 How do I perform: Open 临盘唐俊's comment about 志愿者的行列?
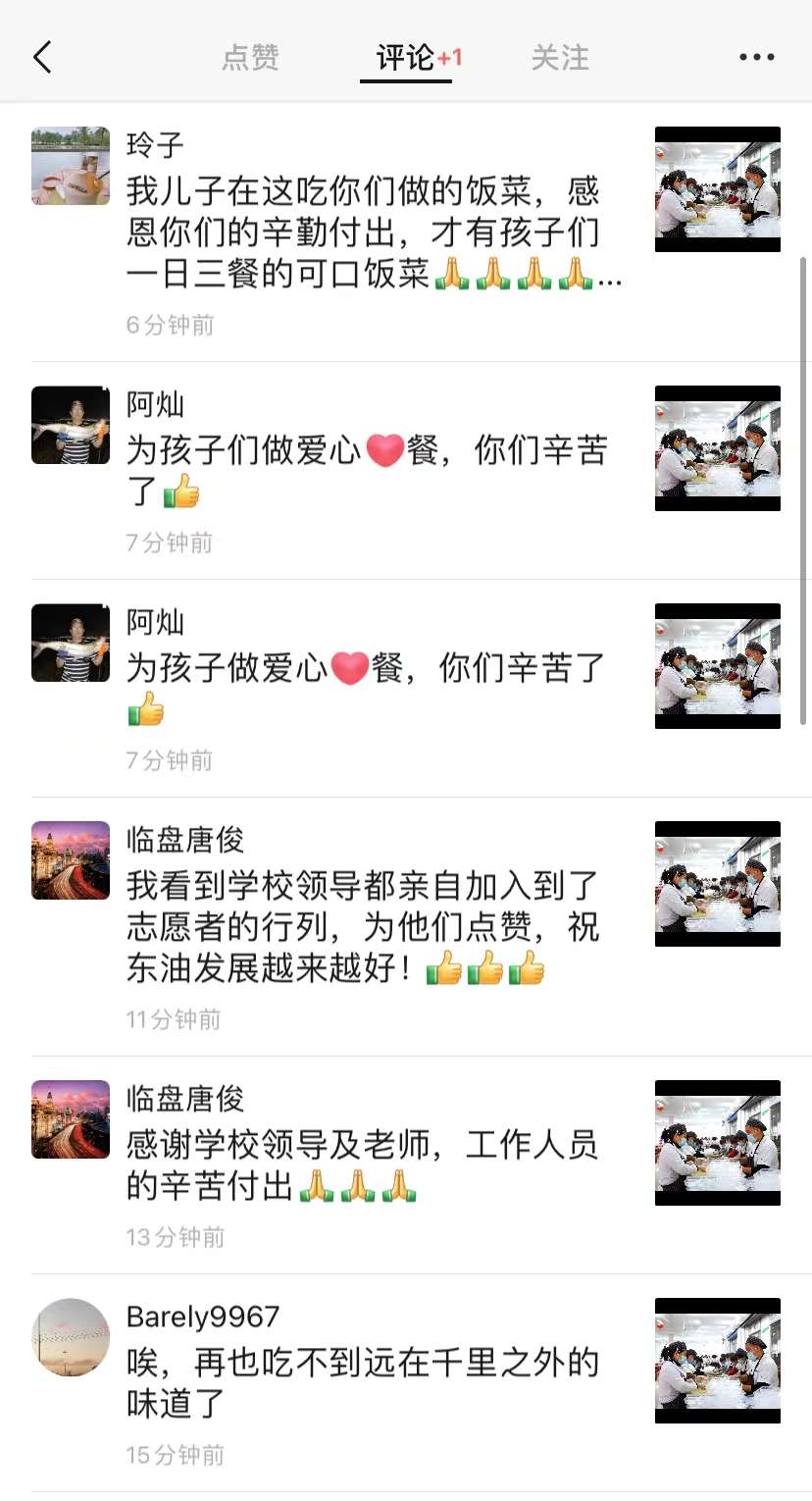363,927
